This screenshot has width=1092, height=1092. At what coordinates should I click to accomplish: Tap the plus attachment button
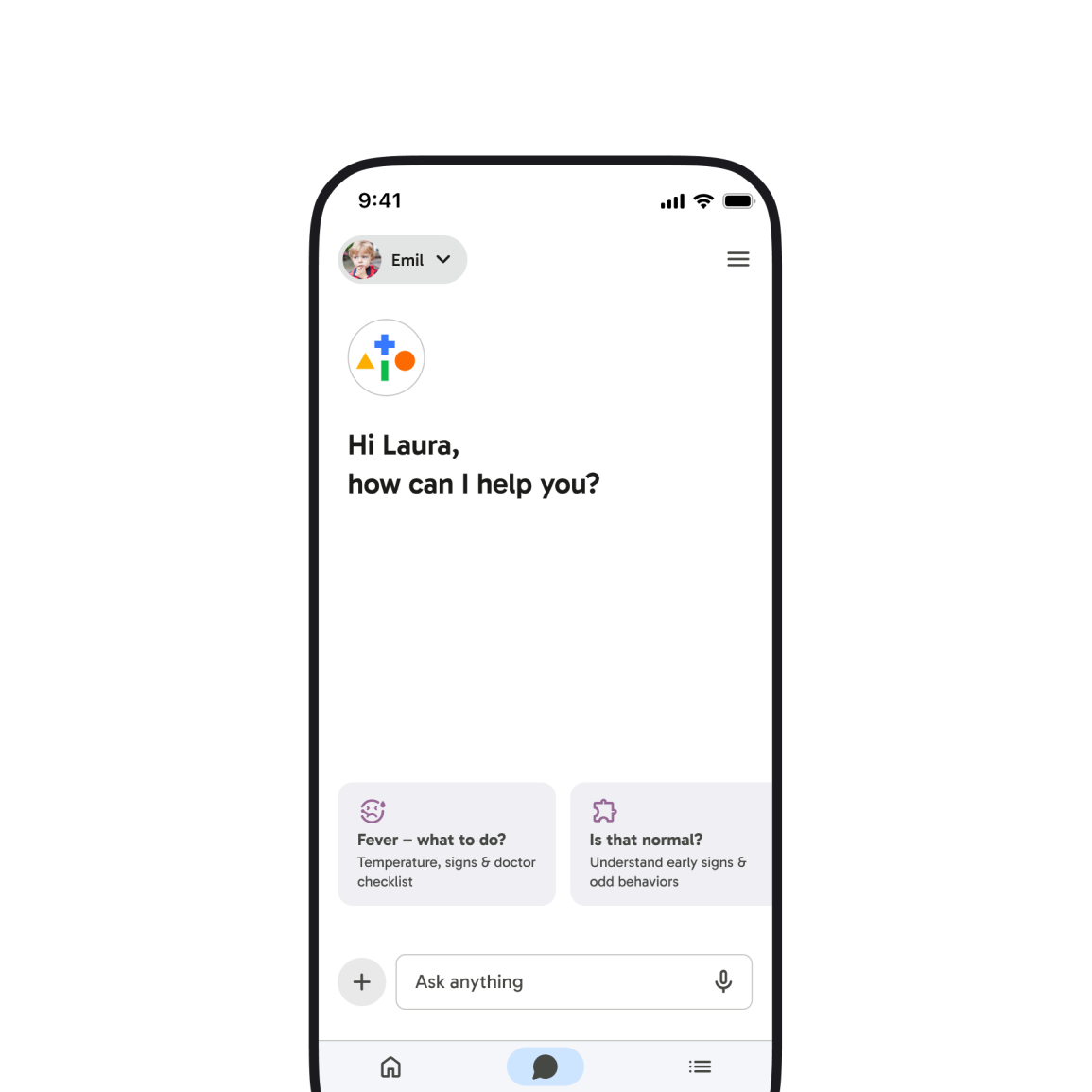pyautogui.click(x=361, y=981)
